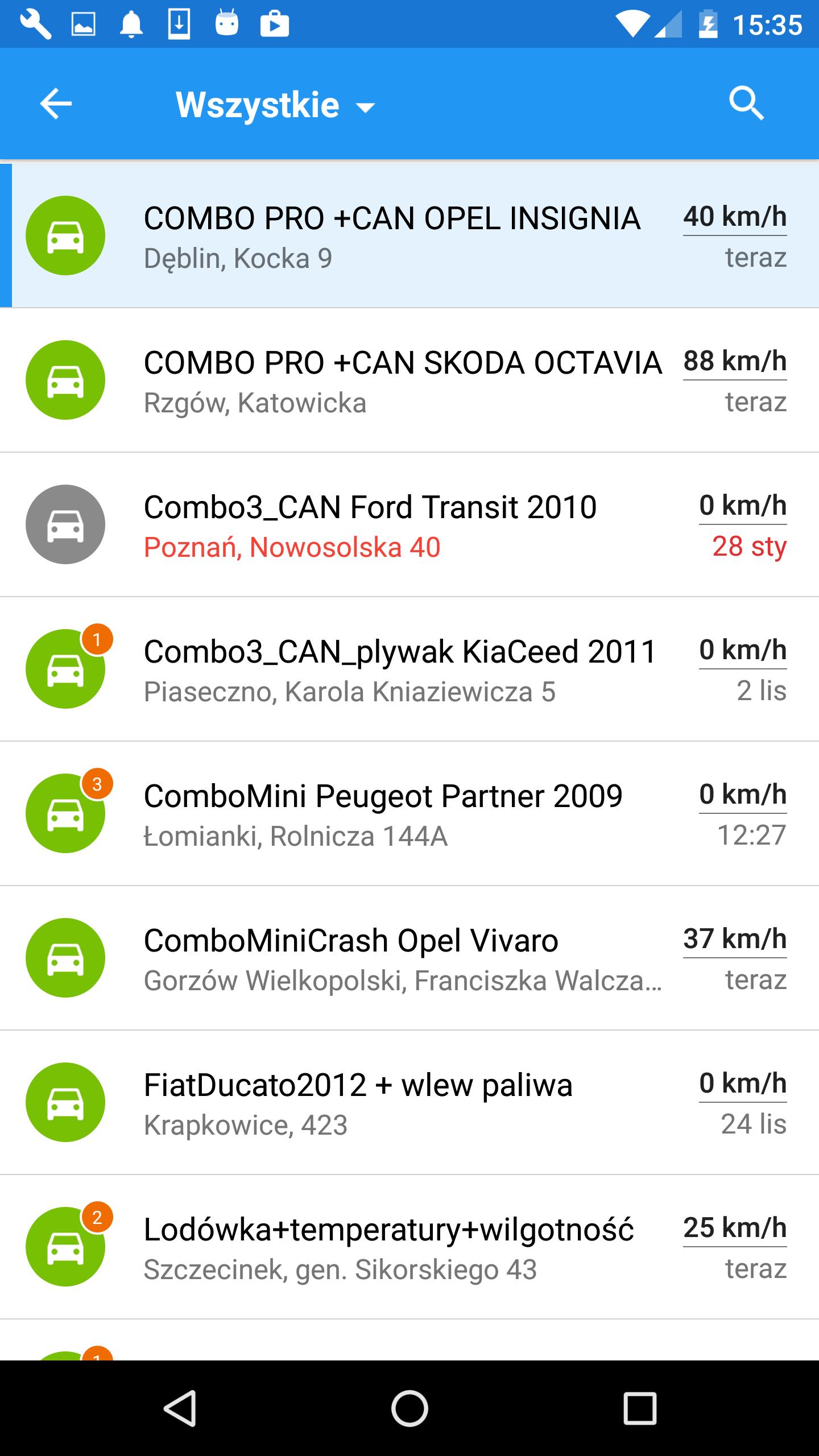The width and height of the screenshot is (819, 1456).
Task: Select COMBO PRO +CAN SKODA OCTAVIA row
Action: pyautogui.click(x=409, y=380)
